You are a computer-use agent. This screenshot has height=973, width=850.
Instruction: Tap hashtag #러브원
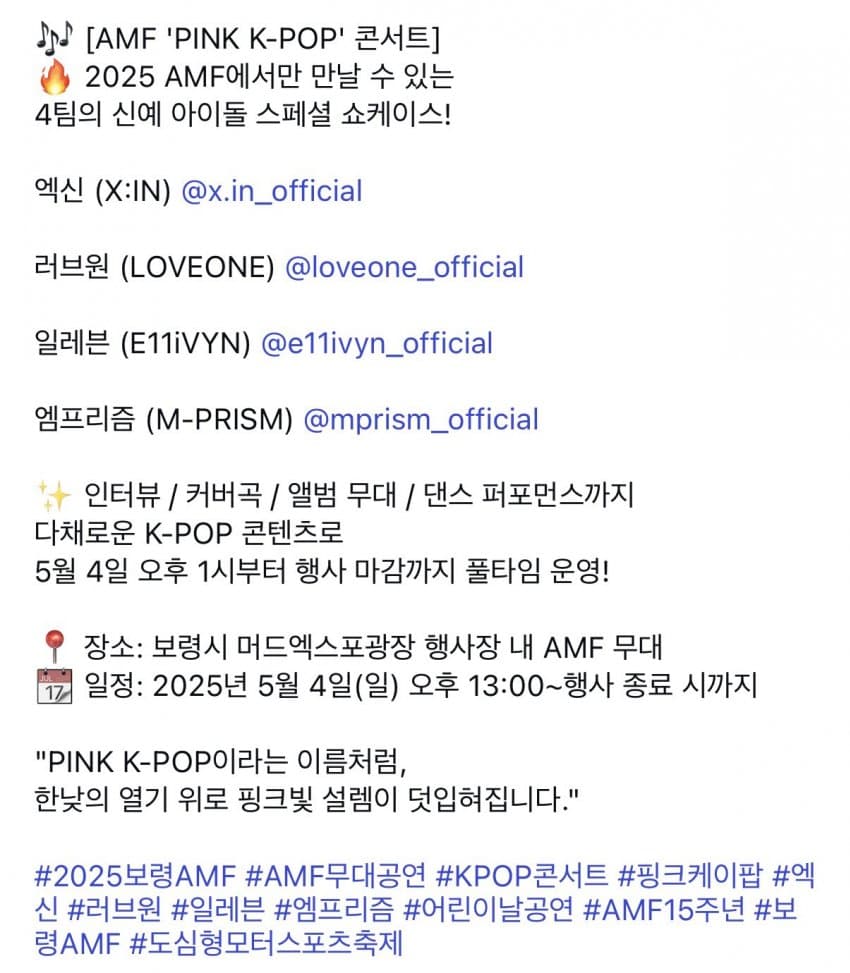[x=116, y=910]
